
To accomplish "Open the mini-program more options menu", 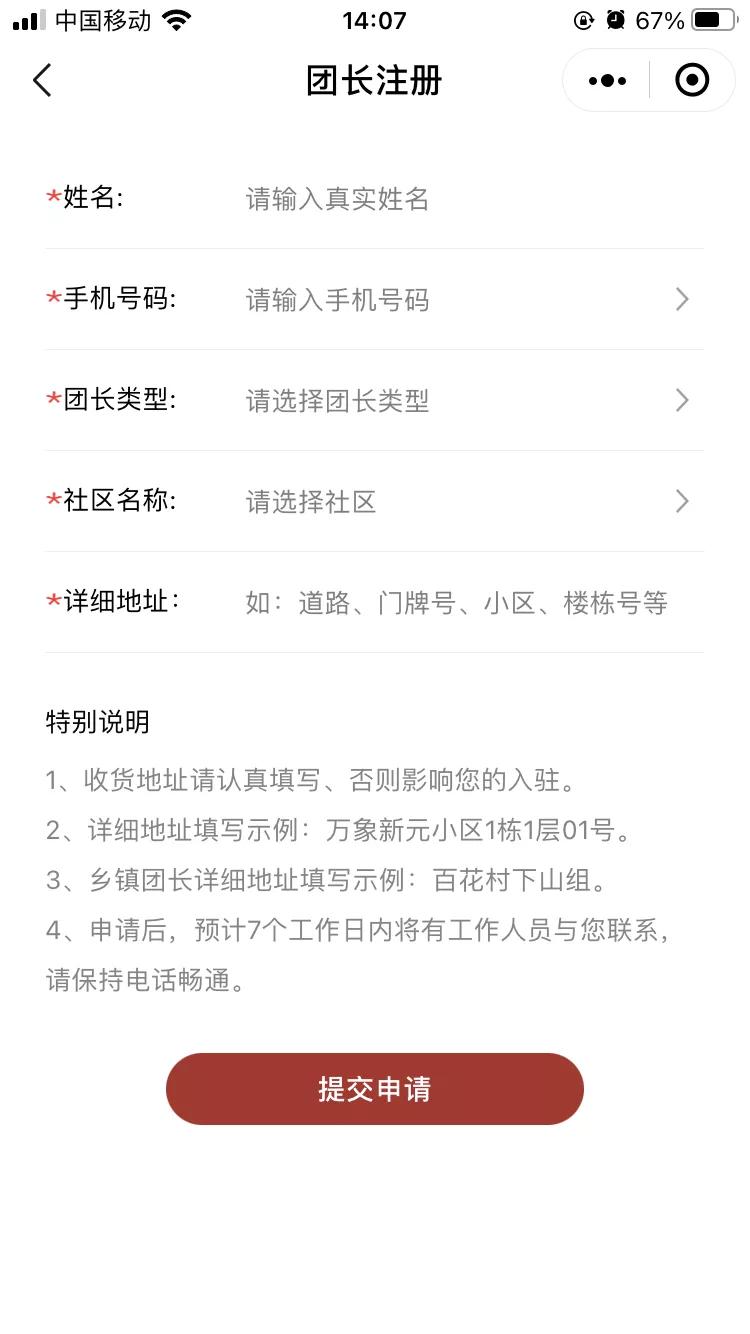I will (x=605, y=80).
